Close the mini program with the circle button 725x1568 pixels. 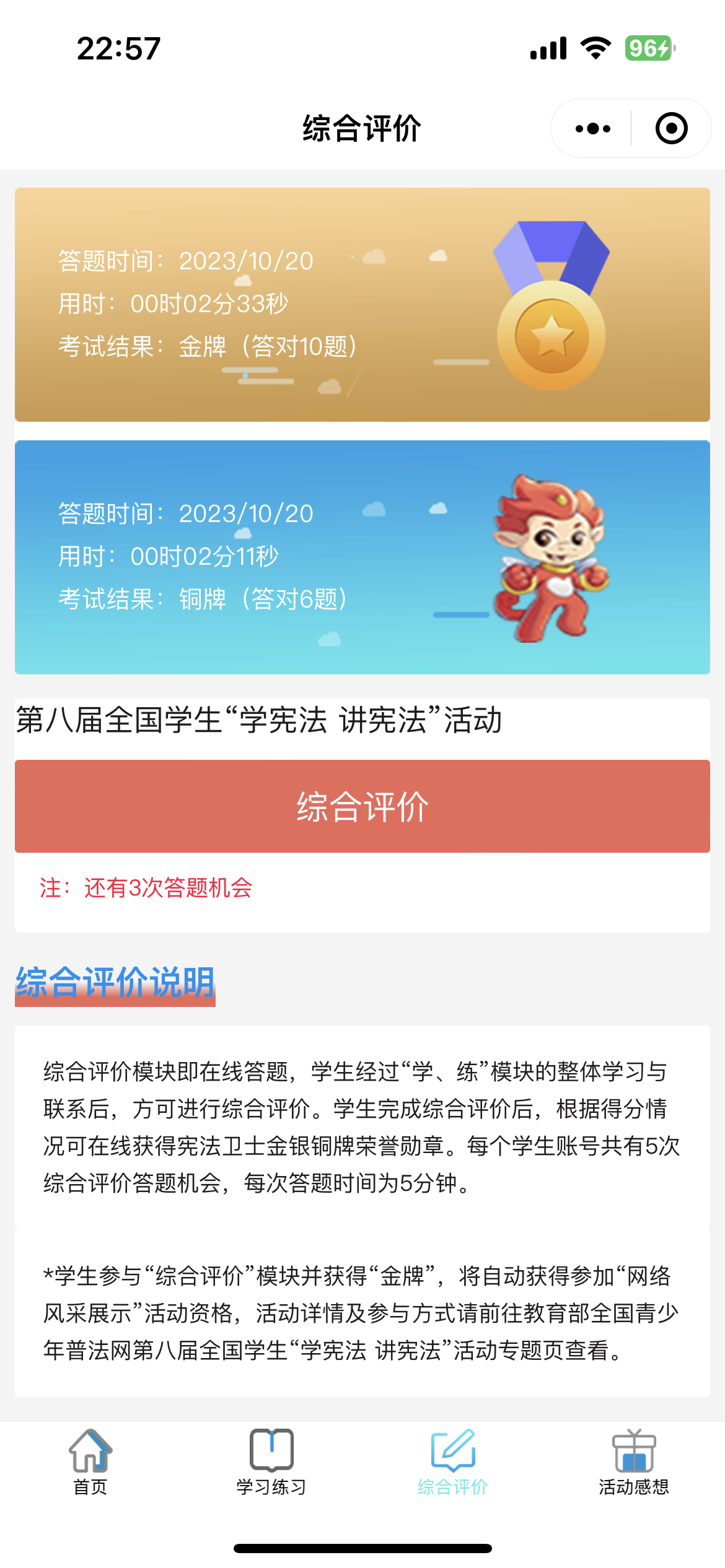671,129
